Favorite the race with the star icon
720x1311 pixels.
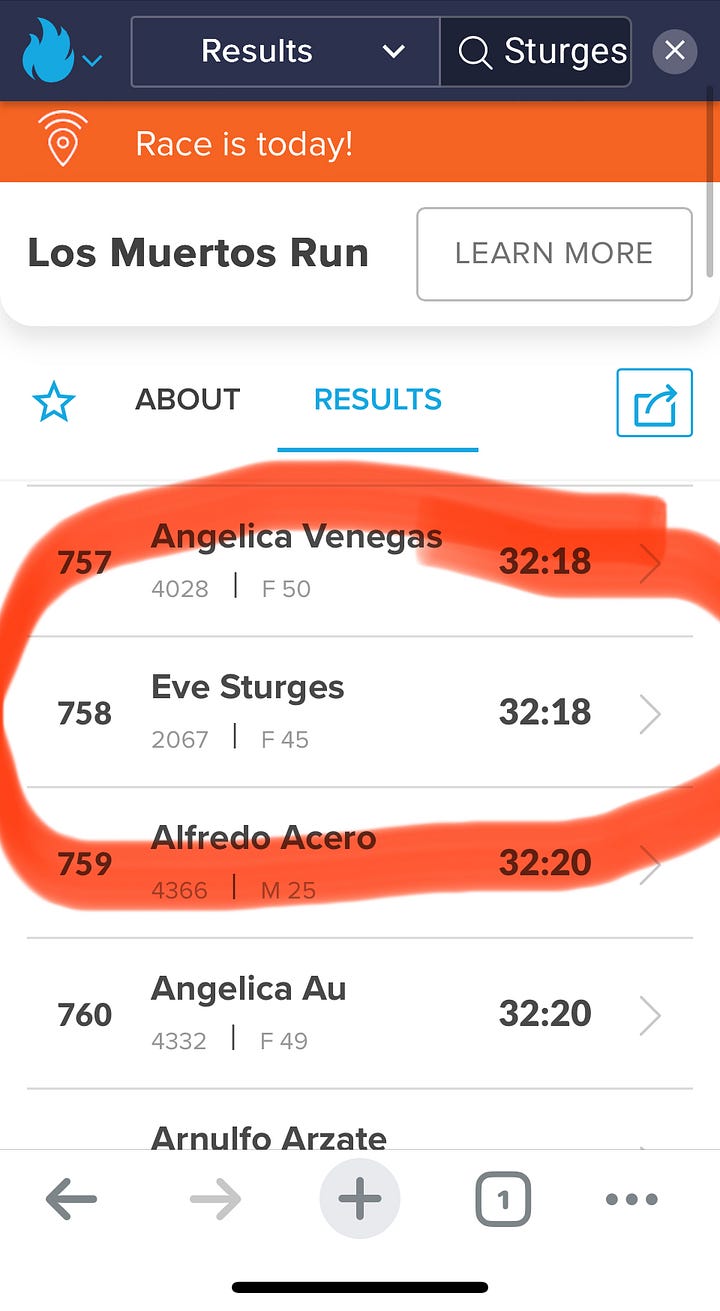[x=54, y=401]
